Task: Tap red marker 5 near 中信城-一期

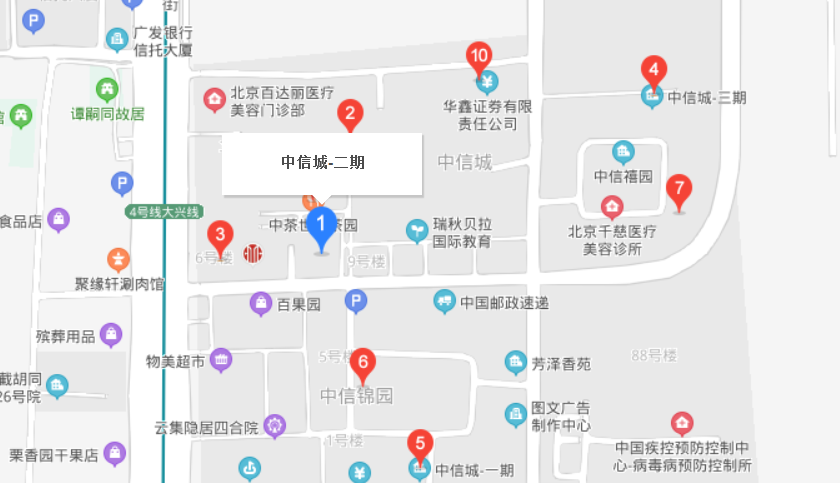Action: (420, 443)
